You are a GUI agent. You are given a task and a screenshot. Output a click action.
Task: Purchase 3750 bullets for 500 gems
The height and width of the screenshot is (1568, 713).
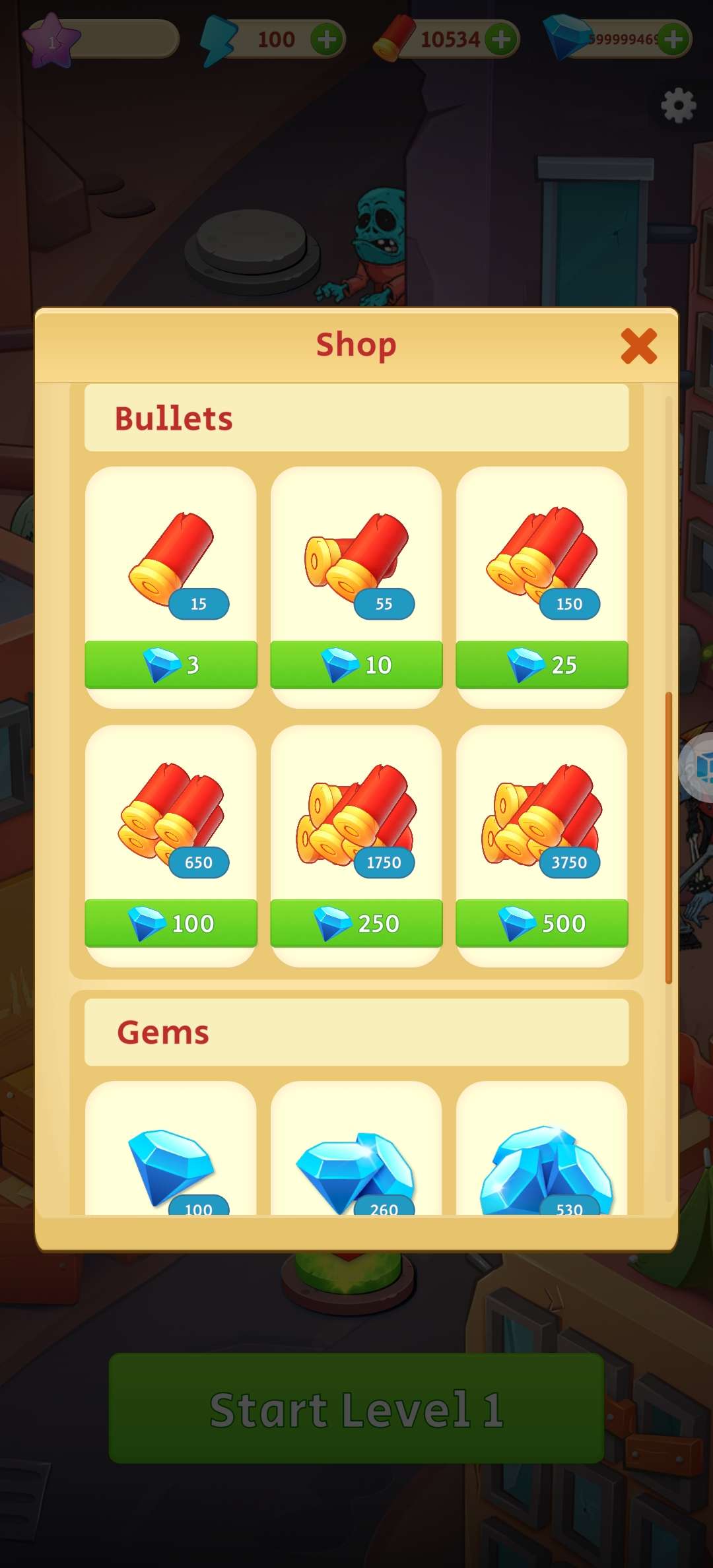point(541,923)
